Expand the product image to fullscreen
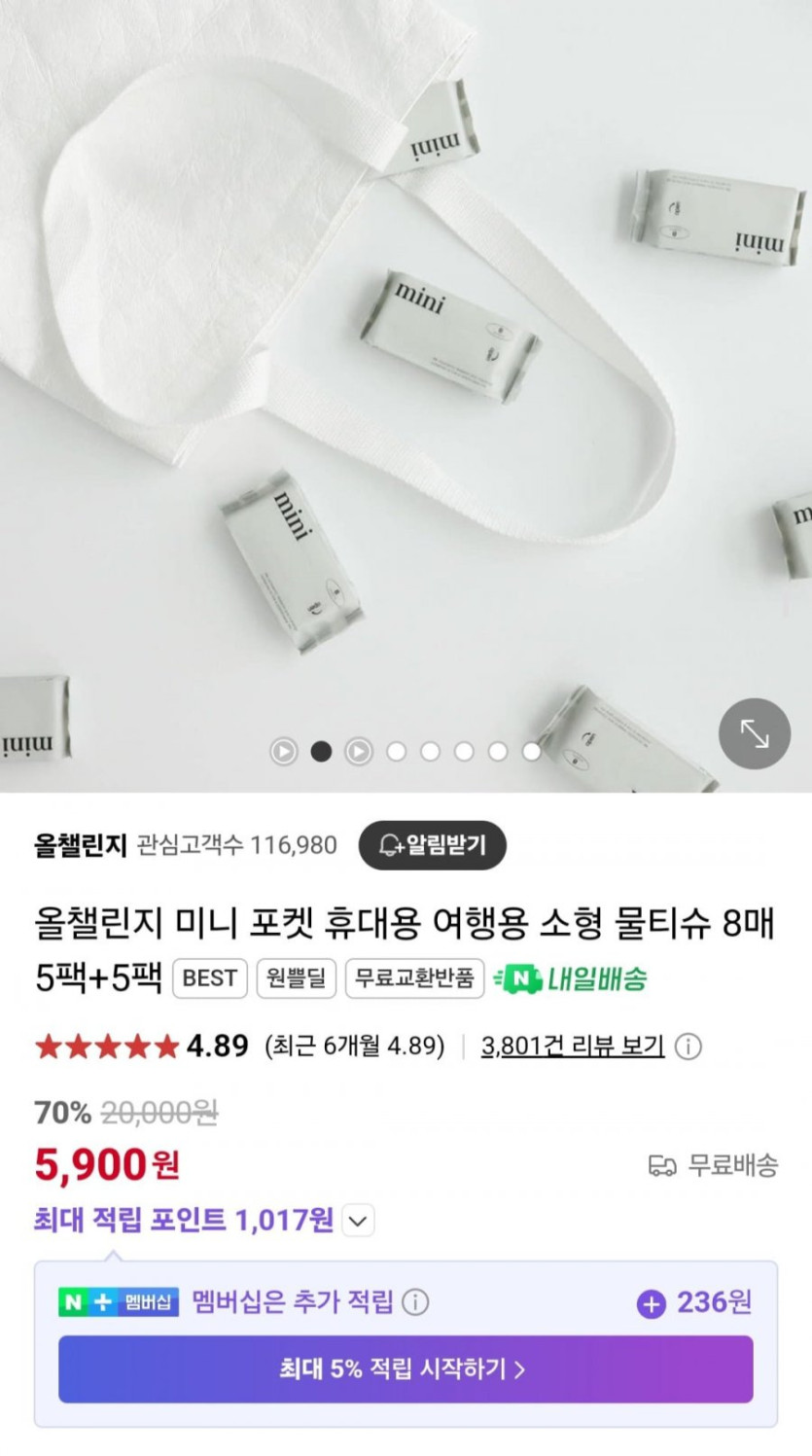The image size is (812, 1456). pyautogui.click(x=754, y=733)
